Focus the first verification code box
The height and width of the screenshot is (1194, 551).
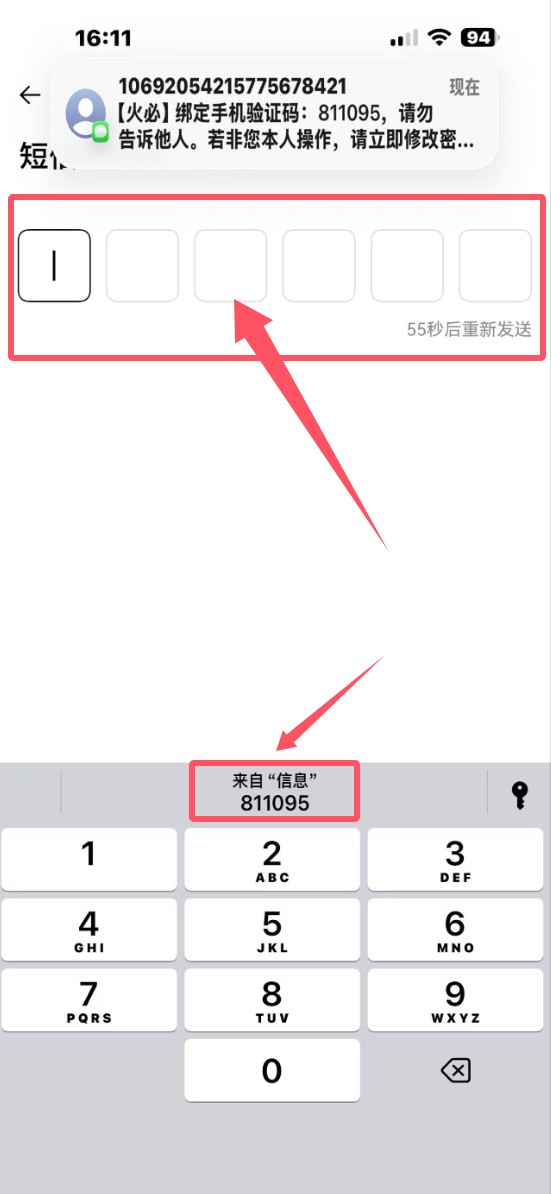(x=54, y=266)
